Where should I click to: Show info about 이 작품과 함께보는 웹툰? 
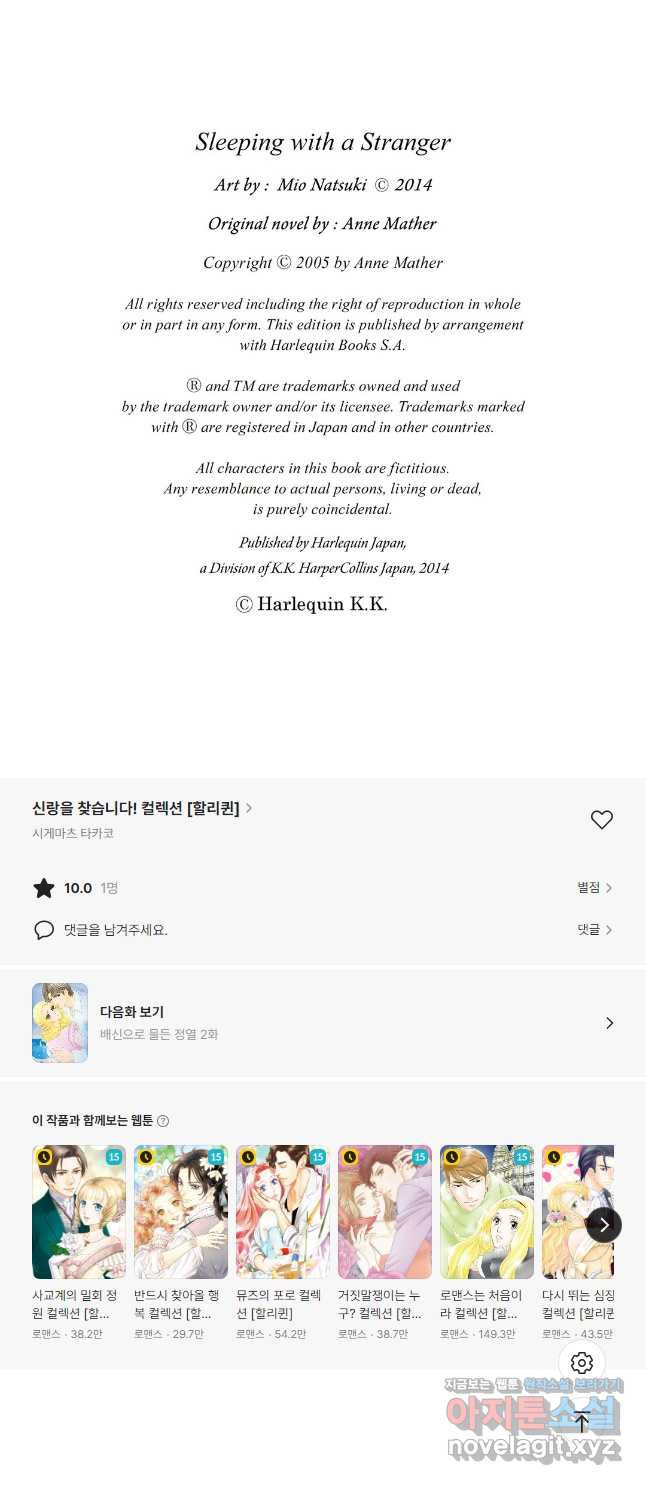coord(163,1121)
